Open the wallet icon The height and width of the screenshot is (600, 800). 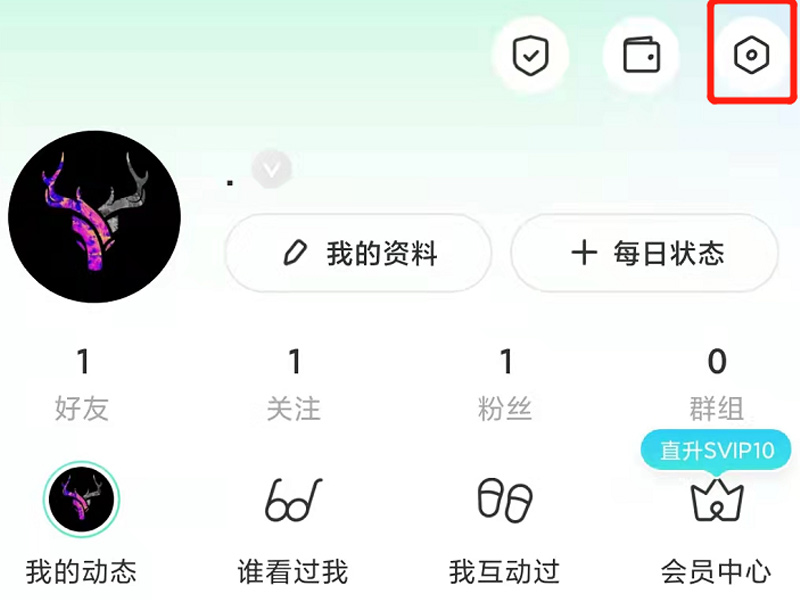click(x=641, y=55)
